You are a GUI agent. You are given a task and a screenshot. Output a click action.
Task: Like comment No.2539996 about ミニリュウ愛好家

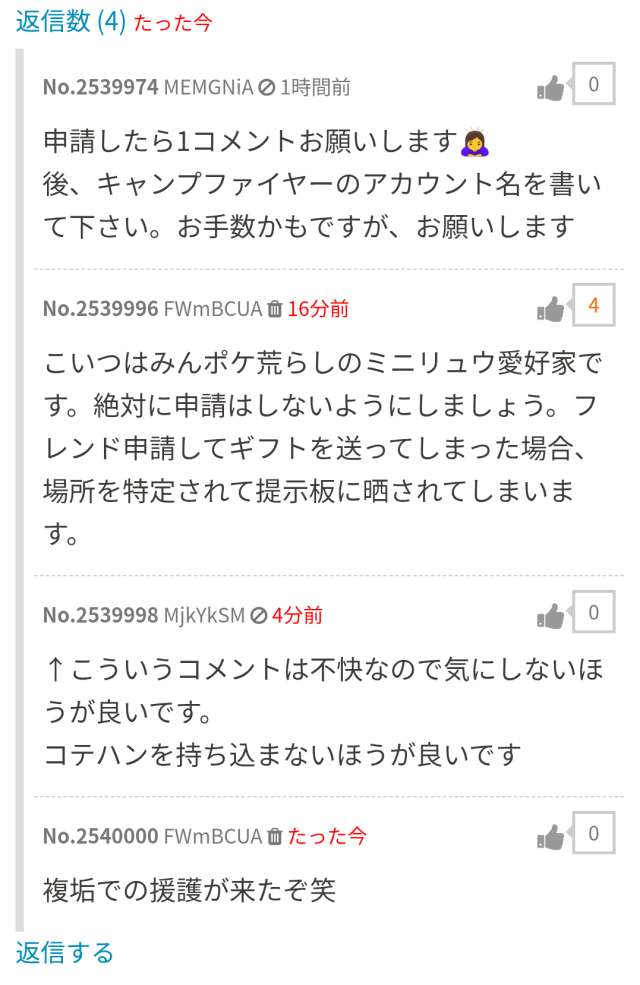[x=552, y=309]
